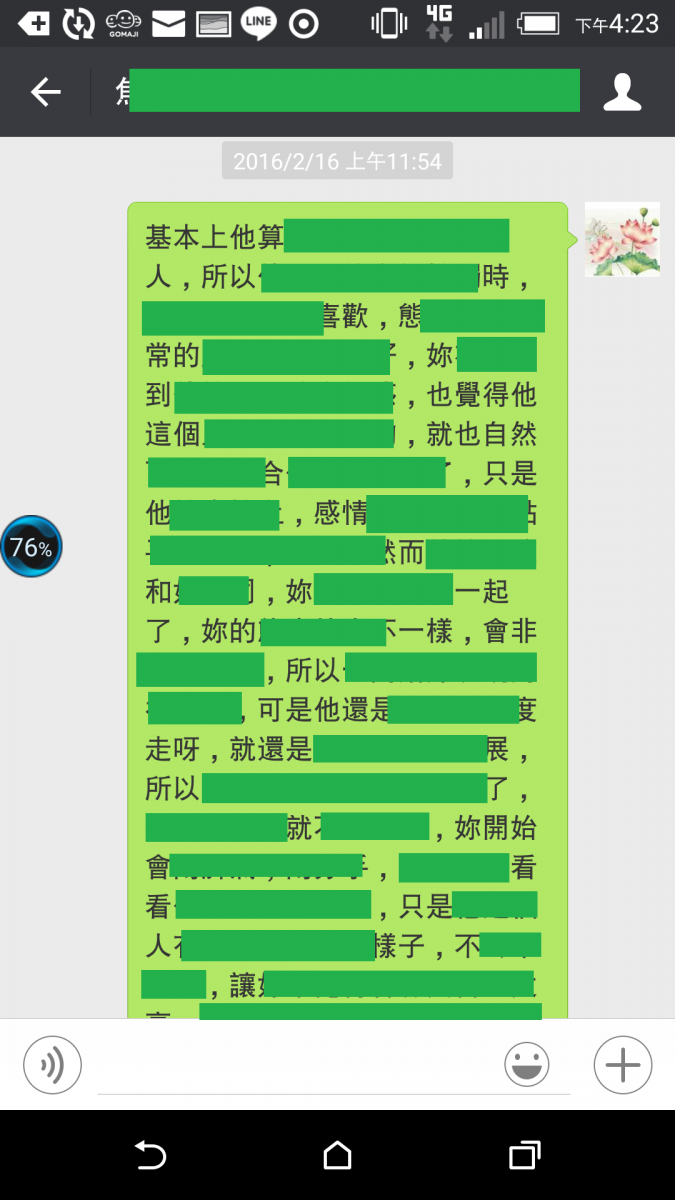Viewport: 675px width, 1200px height.
Task: Tap the system back button
Action: [x=151, y=1156]
